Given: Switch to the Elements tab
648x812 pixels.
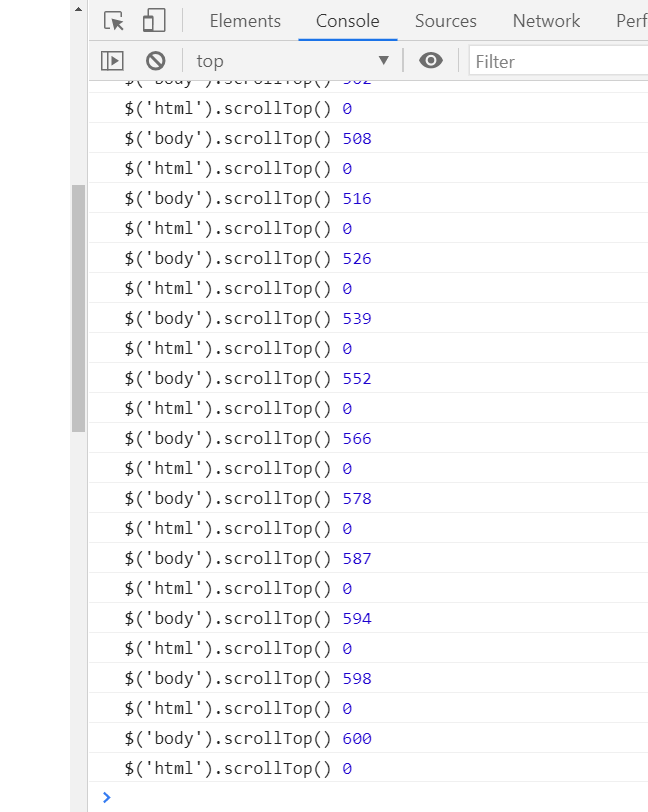Looking at the screenshot, I should click(x=245, y=21).
